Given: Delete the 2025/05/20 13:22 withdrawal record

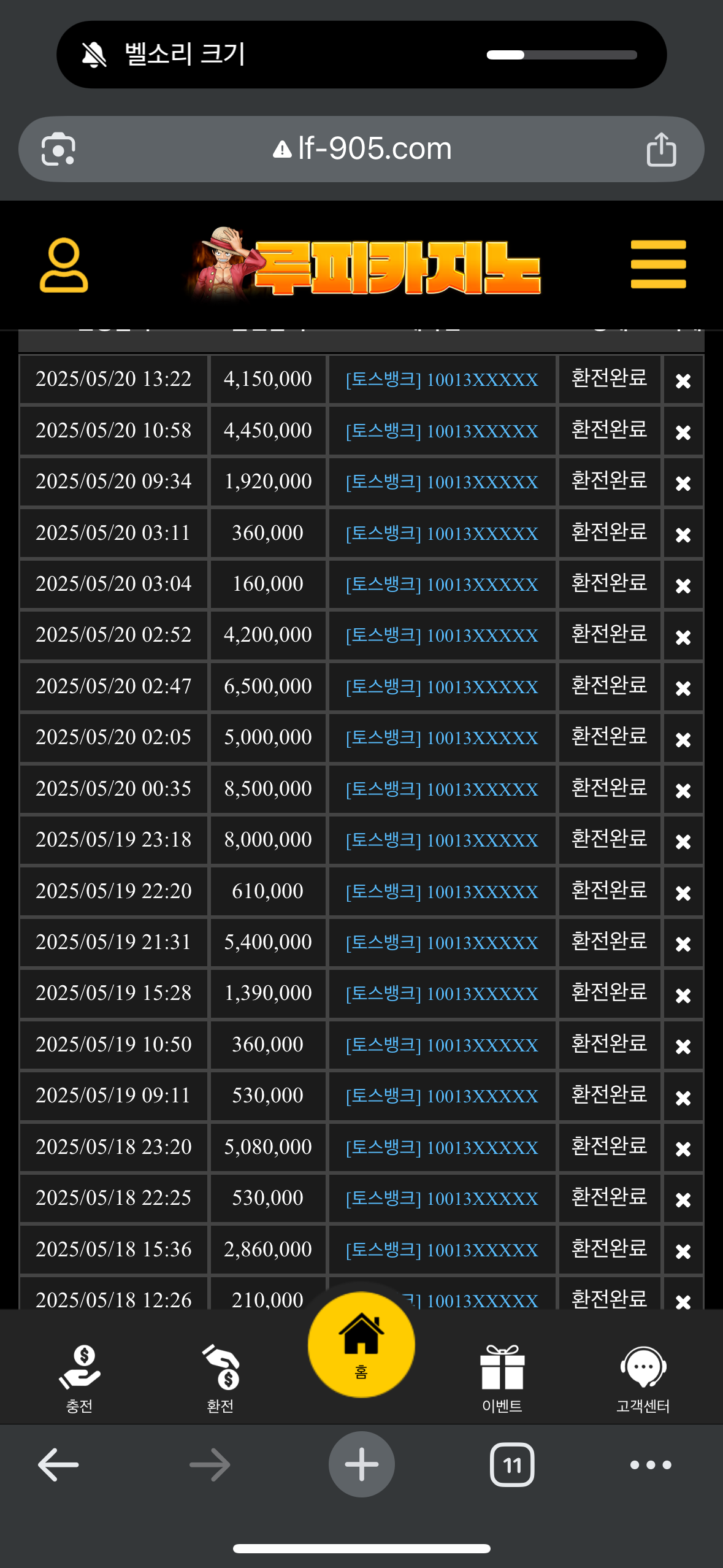Looking at the screenshot, I should pos(683,381).
